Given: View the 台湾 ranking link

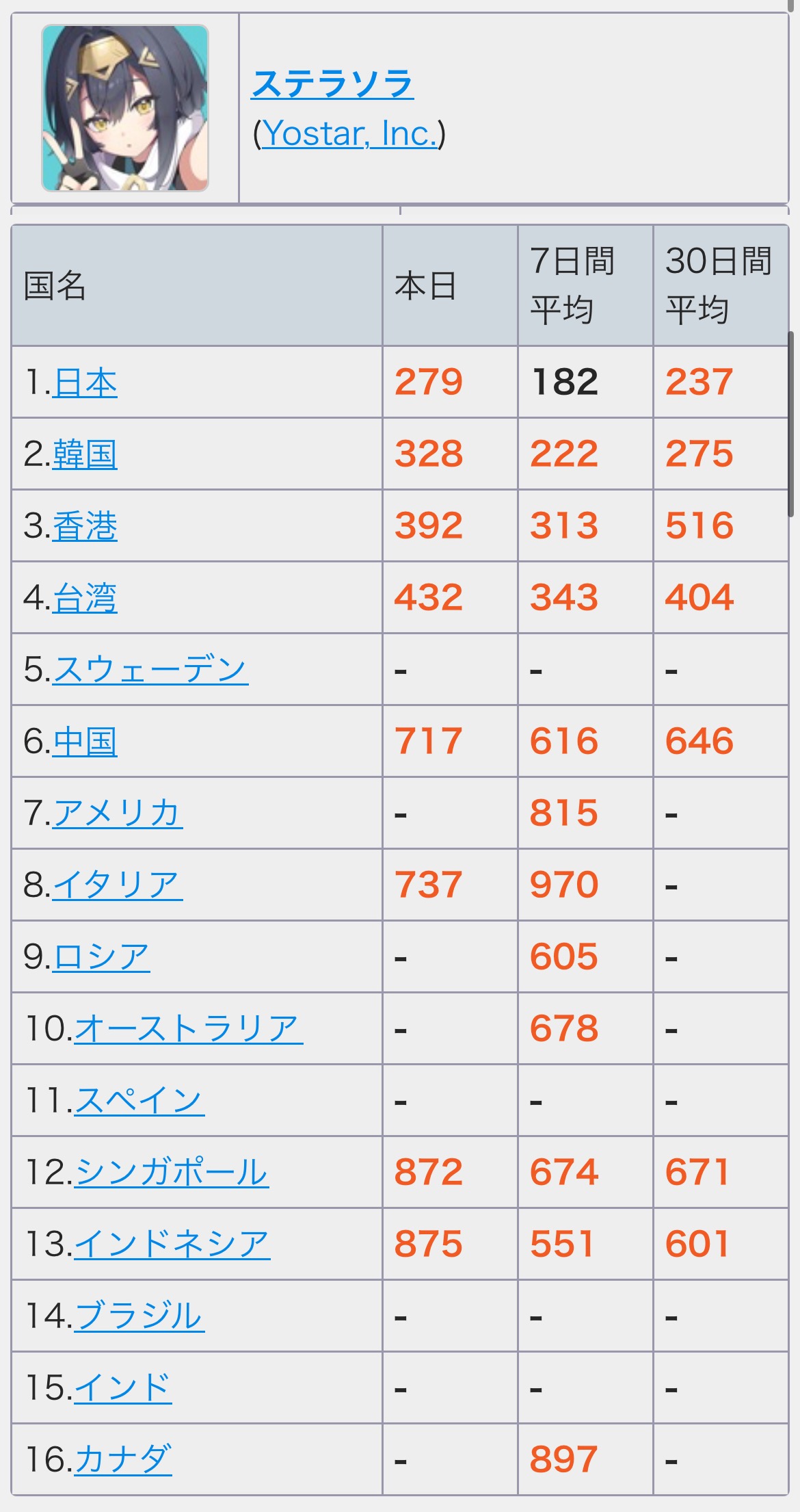Looking at the screenshot, I should pyautogui.click(x=85, y=598).
